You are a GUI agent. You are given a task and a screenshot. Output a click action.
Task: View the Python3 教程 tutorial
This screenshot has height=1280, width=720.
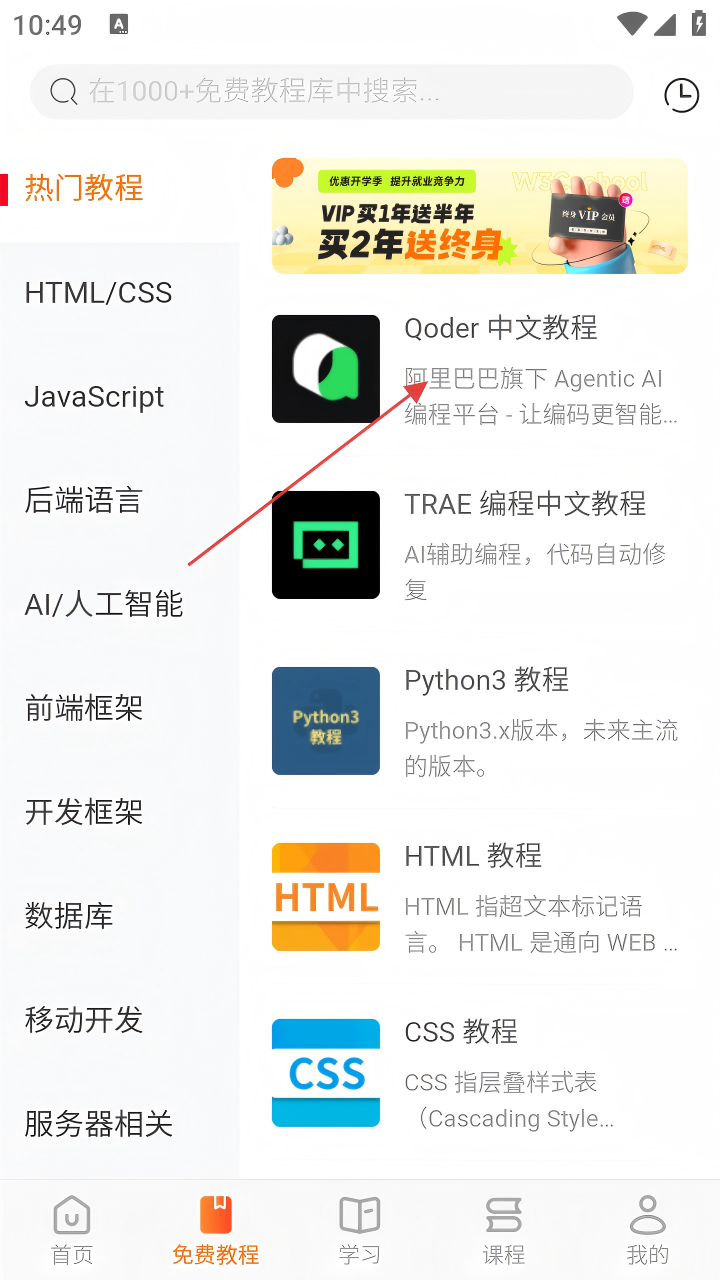click(x=479, y=720)
